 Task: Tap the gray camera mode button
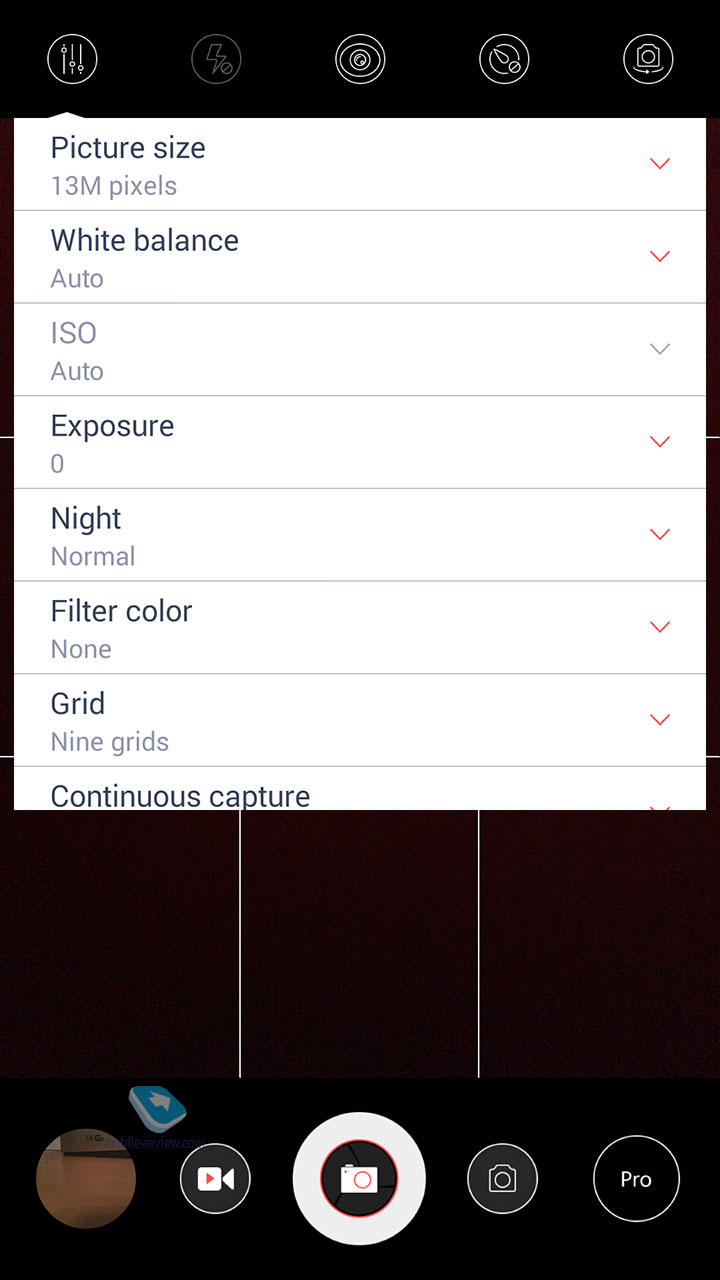[502, 1179]
